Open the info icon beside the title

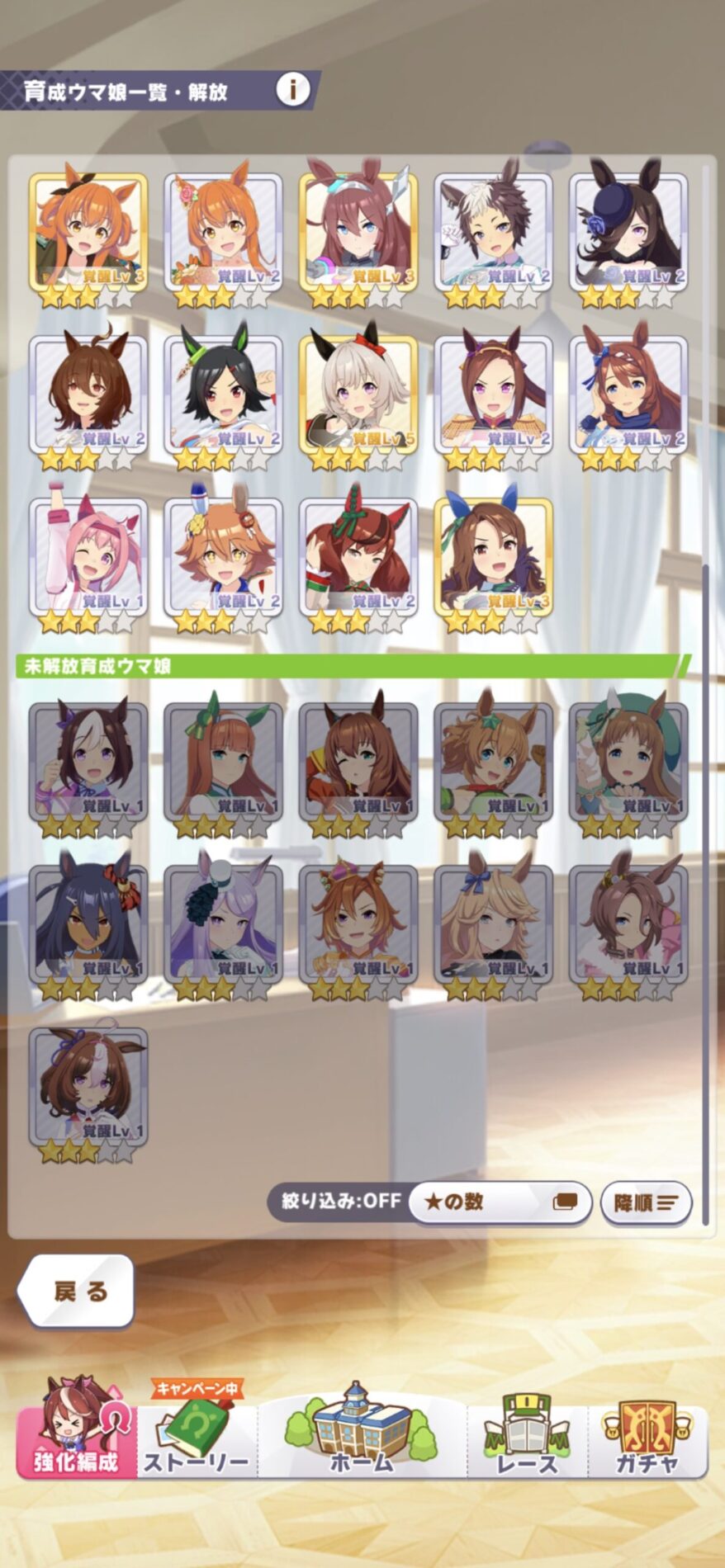292,89
